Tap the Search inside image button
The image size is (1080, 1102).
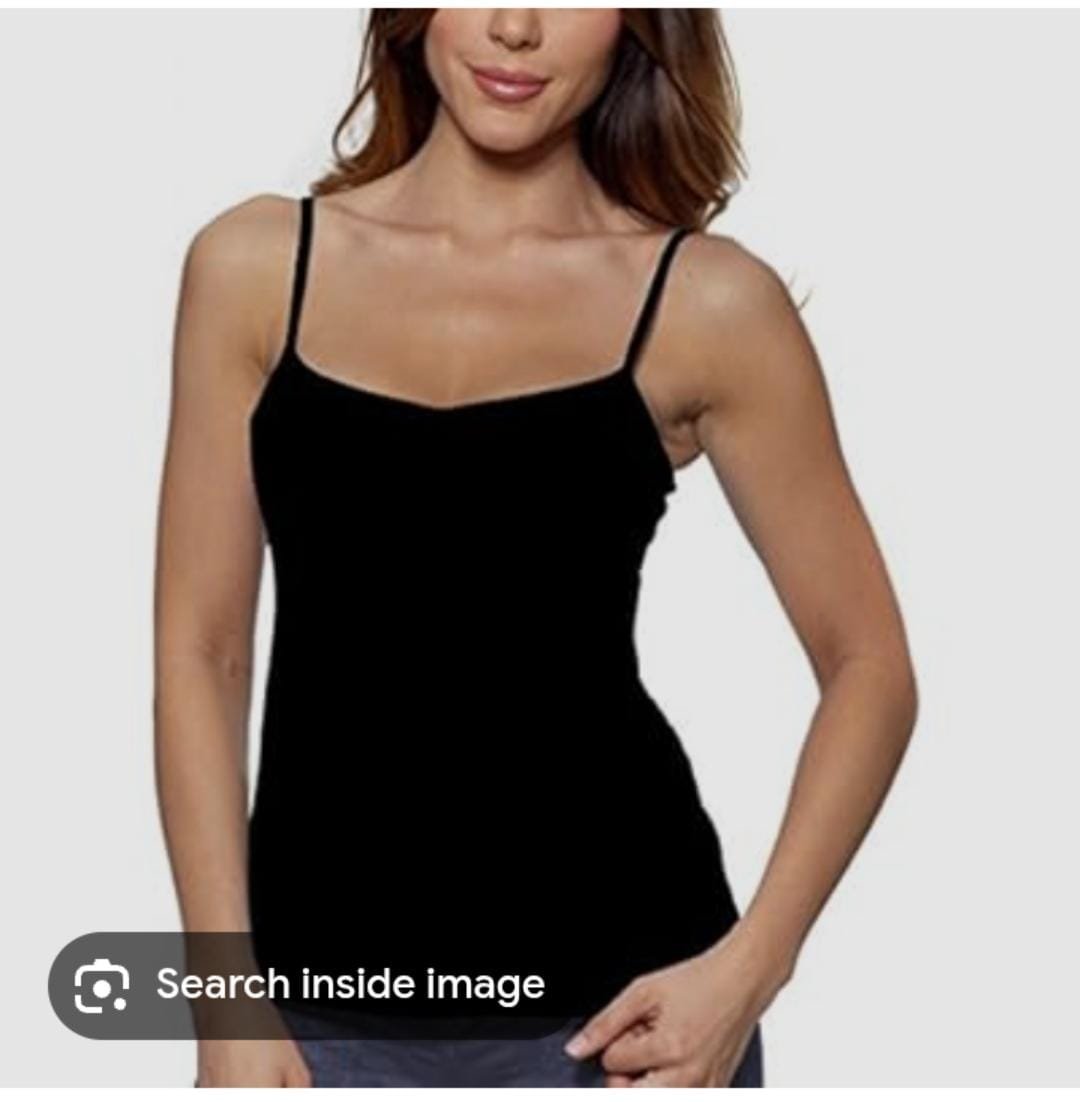[310, 985]
